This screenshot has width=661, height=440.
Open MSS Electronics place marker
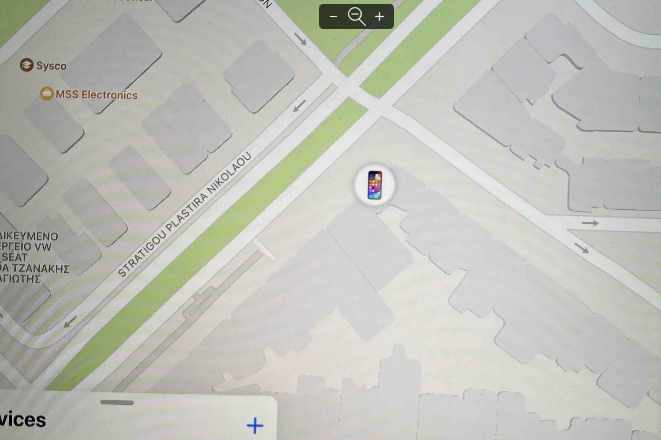46,94
